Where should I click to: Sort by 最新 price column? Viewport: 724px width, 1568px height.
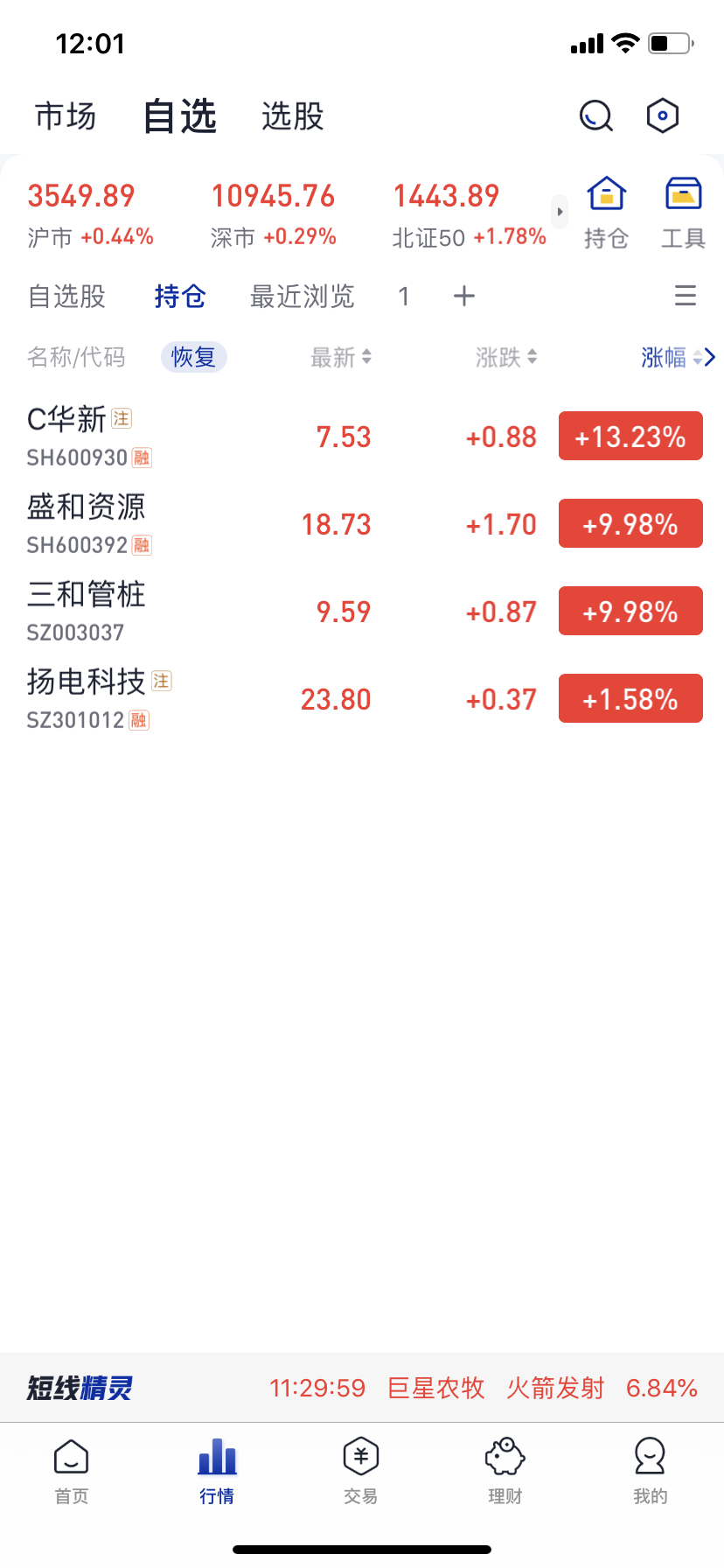pyautogui.click(x=341, y=357)
